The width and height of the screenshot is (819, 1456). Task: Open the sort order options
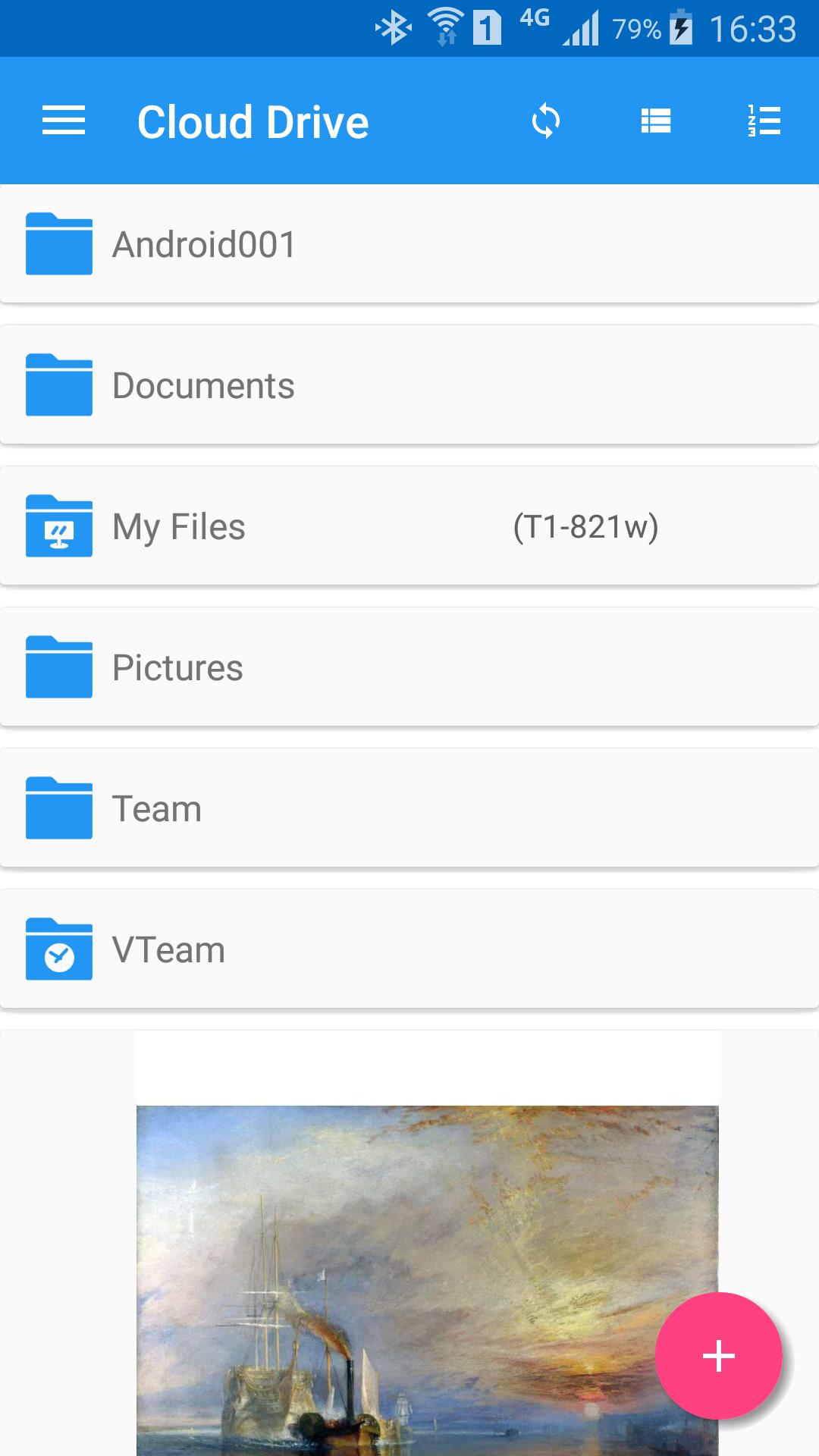tap(764, 121)
